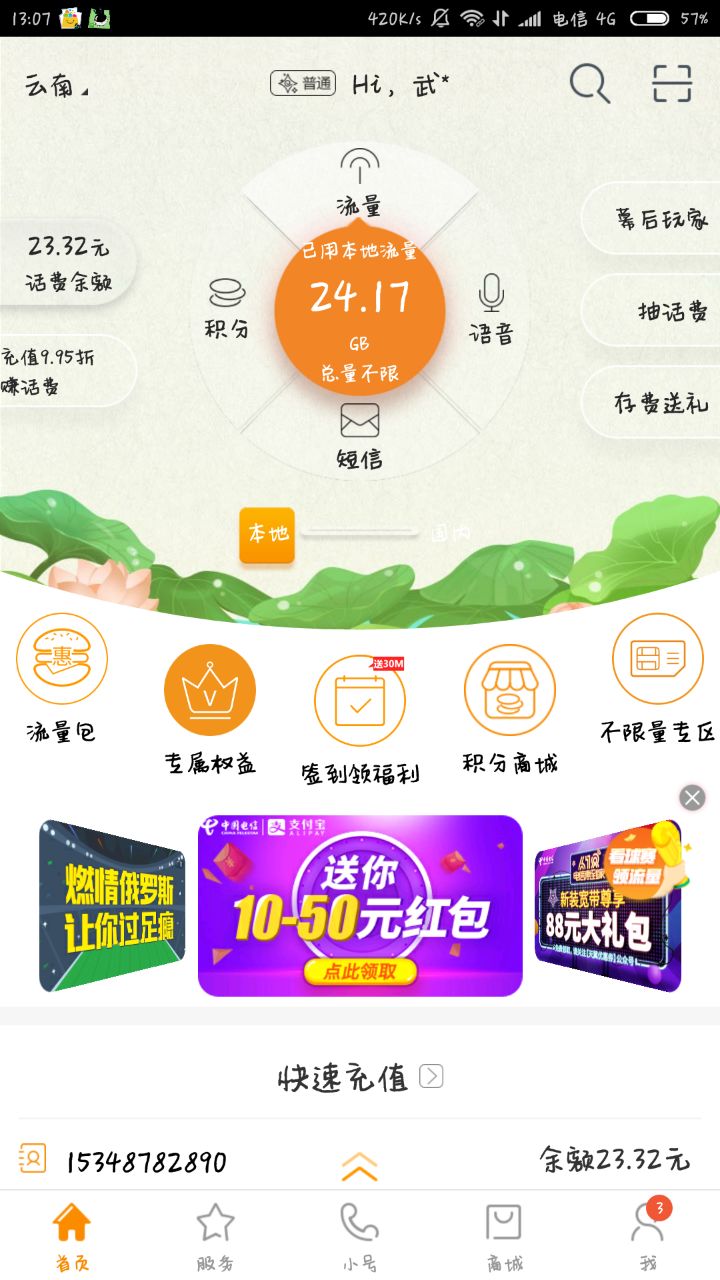Go to 积分商城
Image resolution: width=720 pixels, height=1280 pixels.
[x=509, y=708]
